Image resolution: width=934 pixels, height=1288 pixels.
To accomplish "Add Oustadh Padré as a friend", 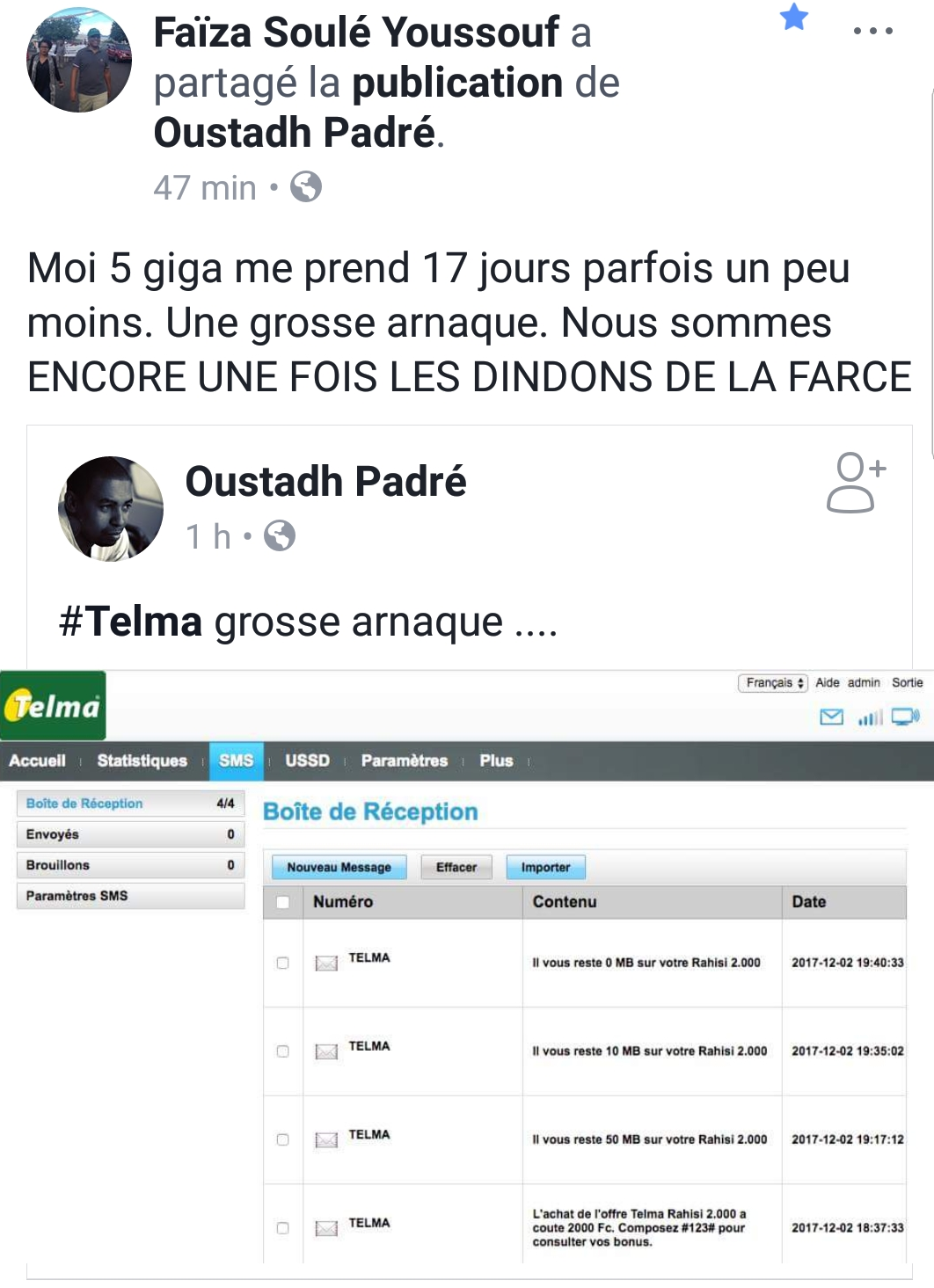I will click(x=856, y=483).
